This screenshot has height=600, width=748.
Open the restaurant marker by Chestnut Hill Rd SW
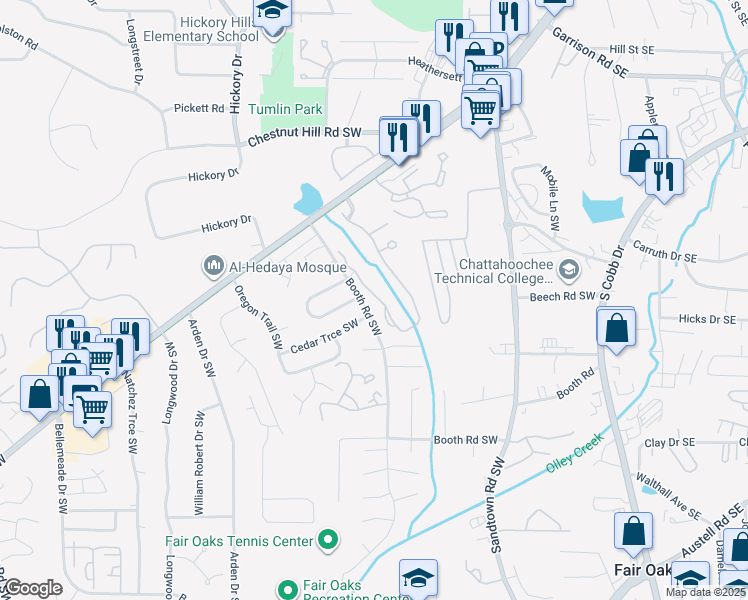click(399, 138)
